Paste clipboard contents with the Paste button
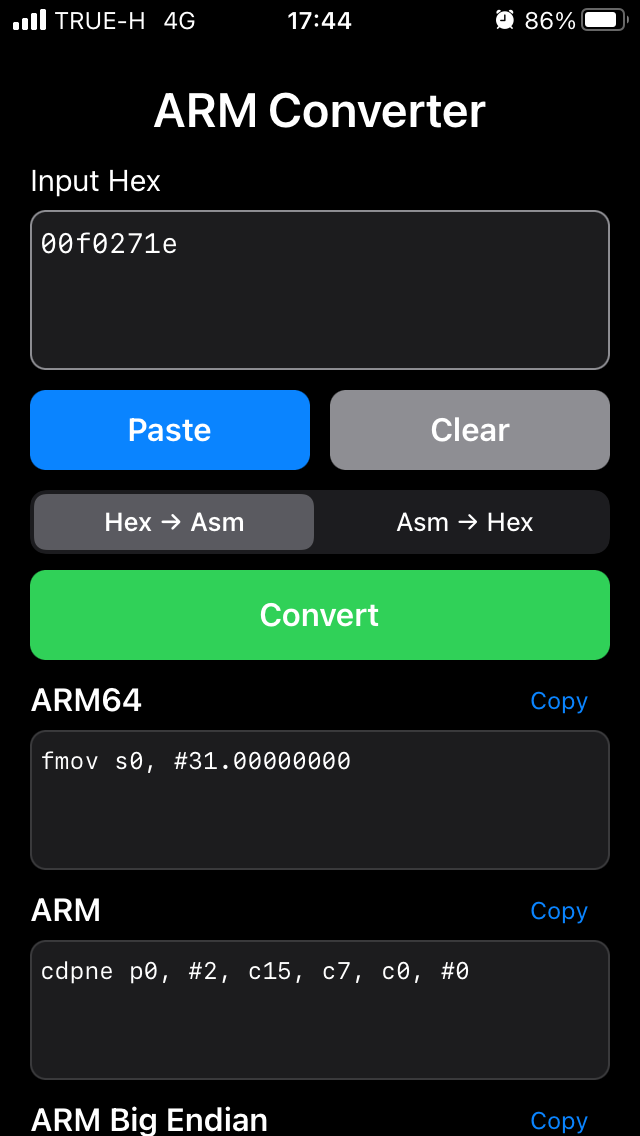This screenshot has height=1136, width=640. click(x=170, y=430)
